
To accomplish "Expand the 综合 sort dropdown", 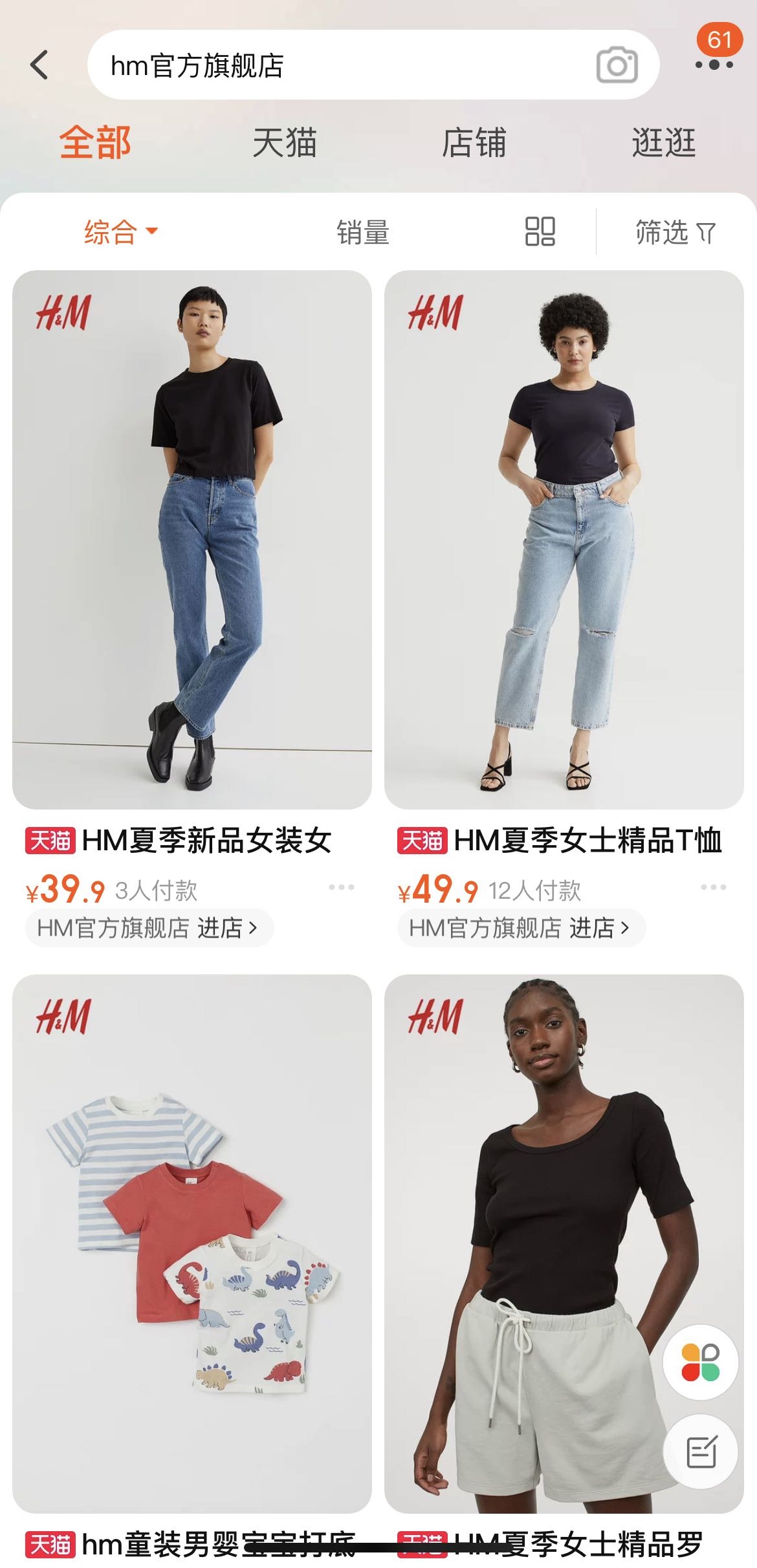I will (120, 232).
